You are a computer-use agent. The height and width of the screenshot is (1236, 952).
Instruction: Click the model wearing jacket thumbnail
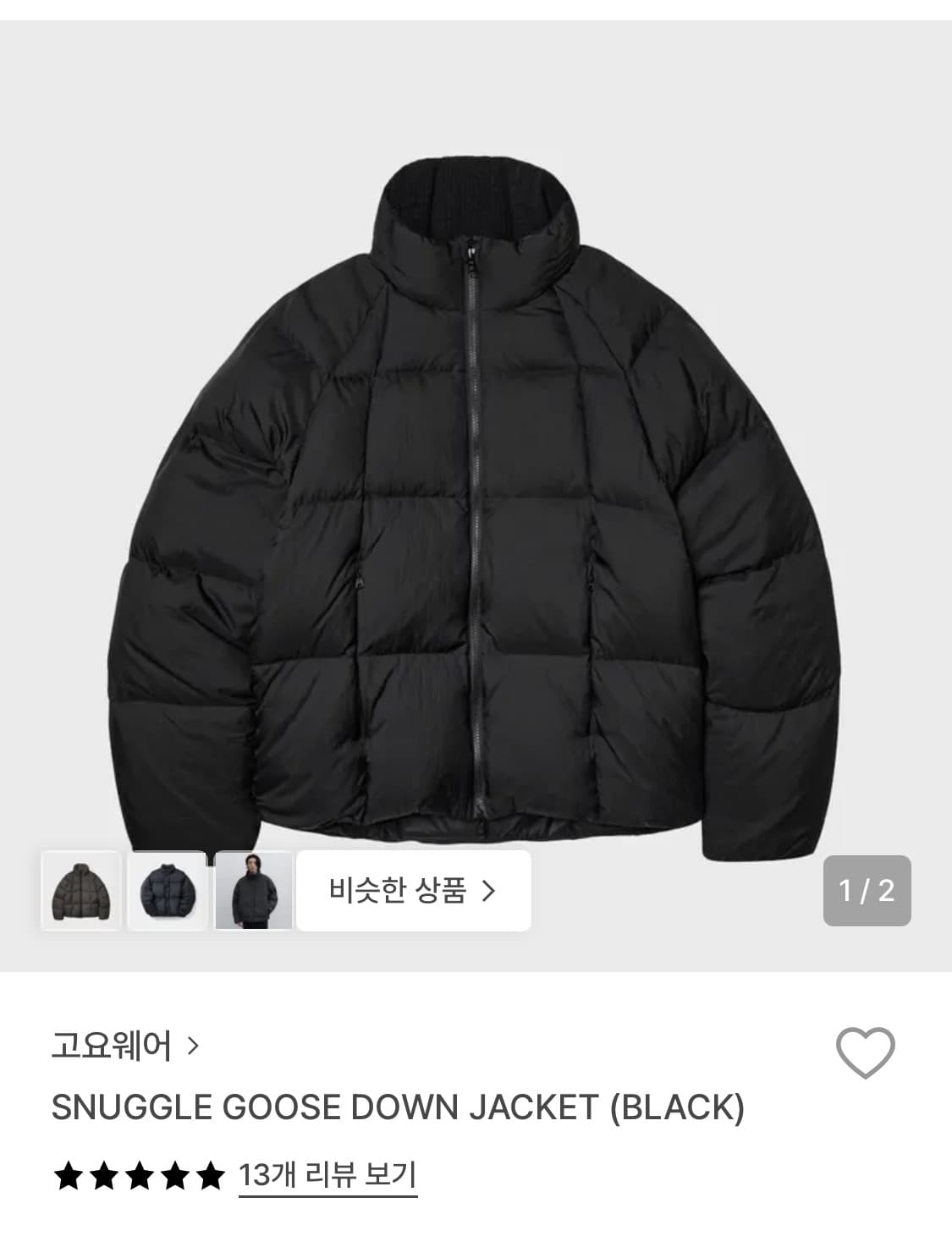click(x=255, y=891)
